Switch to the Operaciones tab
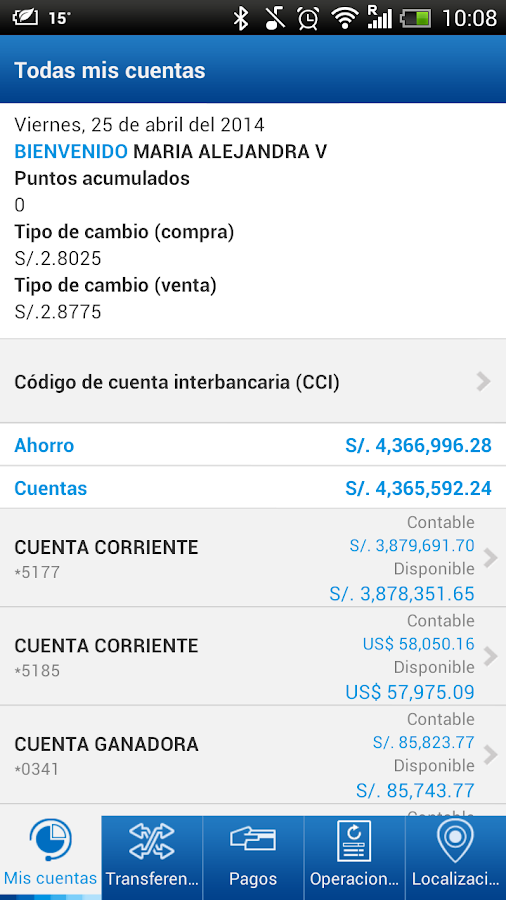The width and height of the screenshot is (506, 900). pyautogui.click(x=354, y=858)
